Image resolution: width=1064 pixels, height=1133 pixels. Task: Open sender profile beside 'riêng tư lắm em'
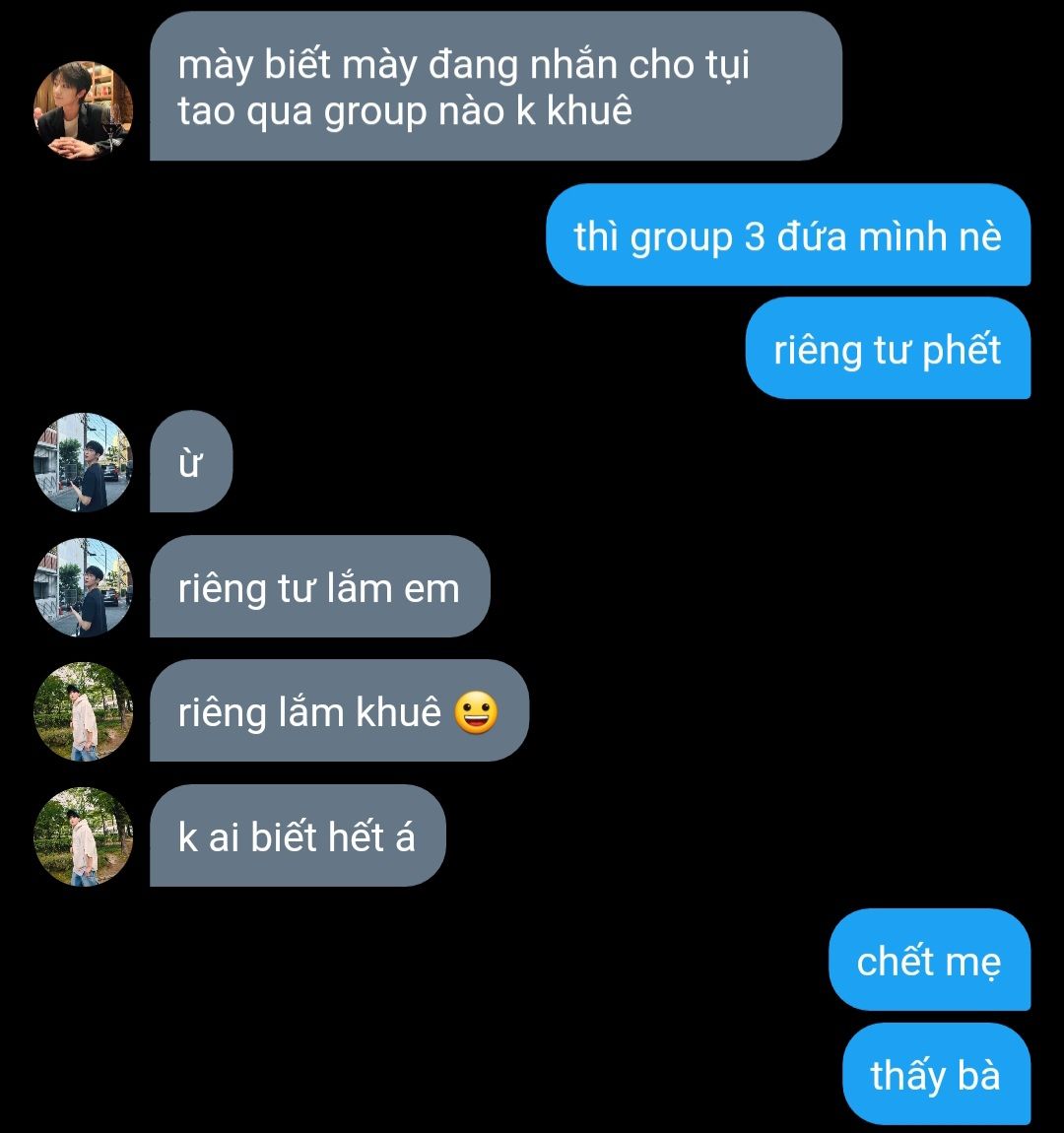(83, 587)
